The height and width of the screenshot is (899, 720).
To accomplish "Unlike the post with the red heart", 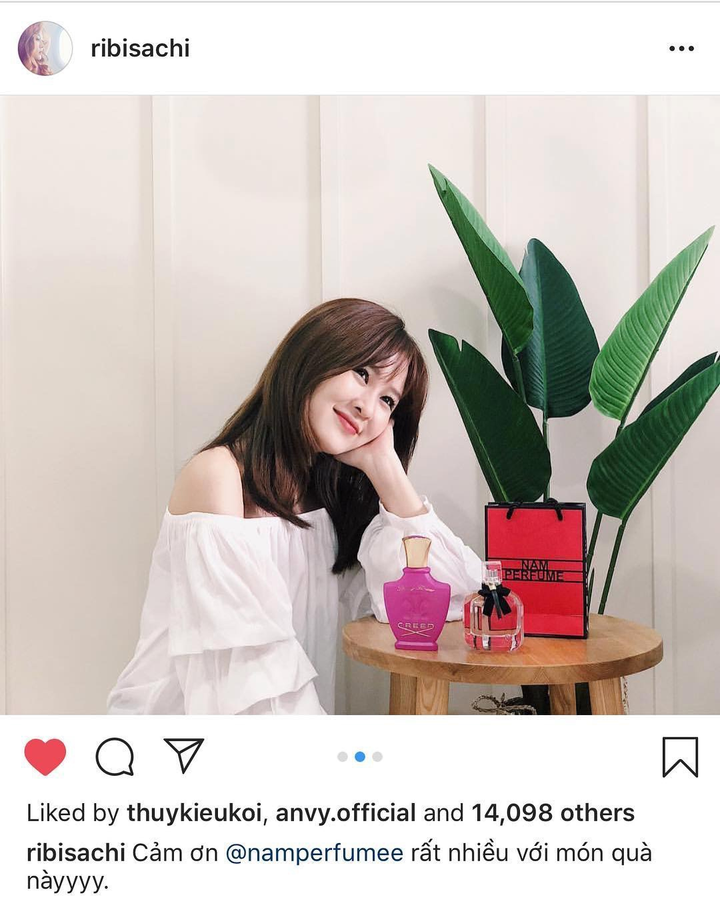I will click(45, 757).
